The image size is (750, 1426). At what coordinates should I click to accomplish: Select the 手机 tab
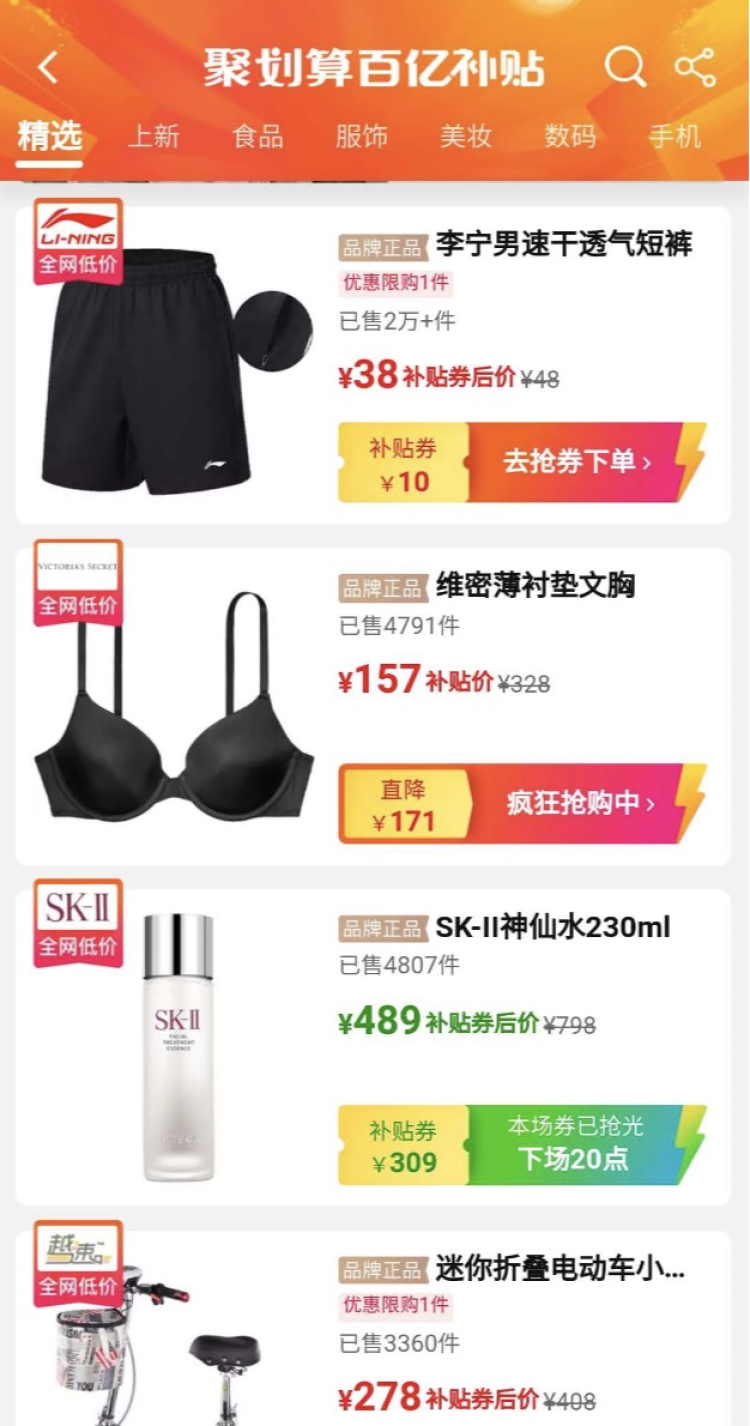[675, 136]
